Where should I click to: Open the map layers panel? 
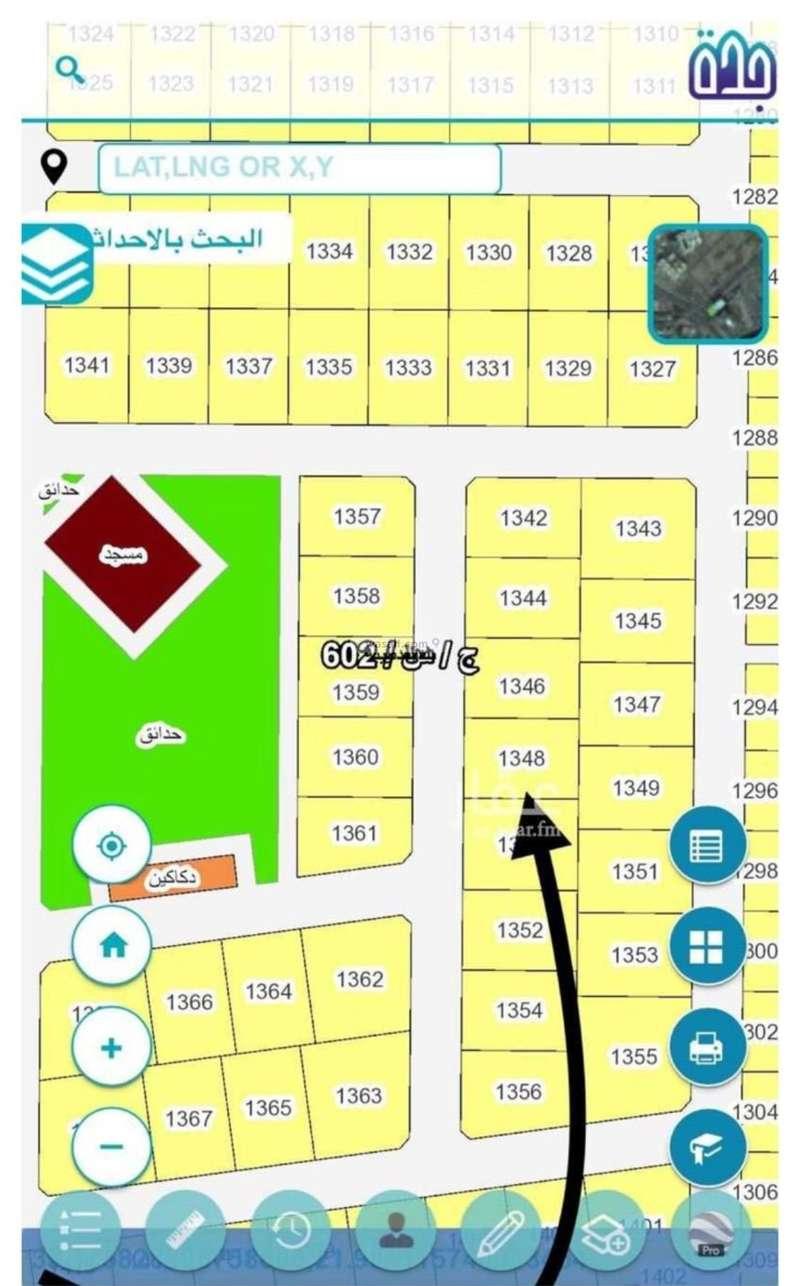click(57, 264)
